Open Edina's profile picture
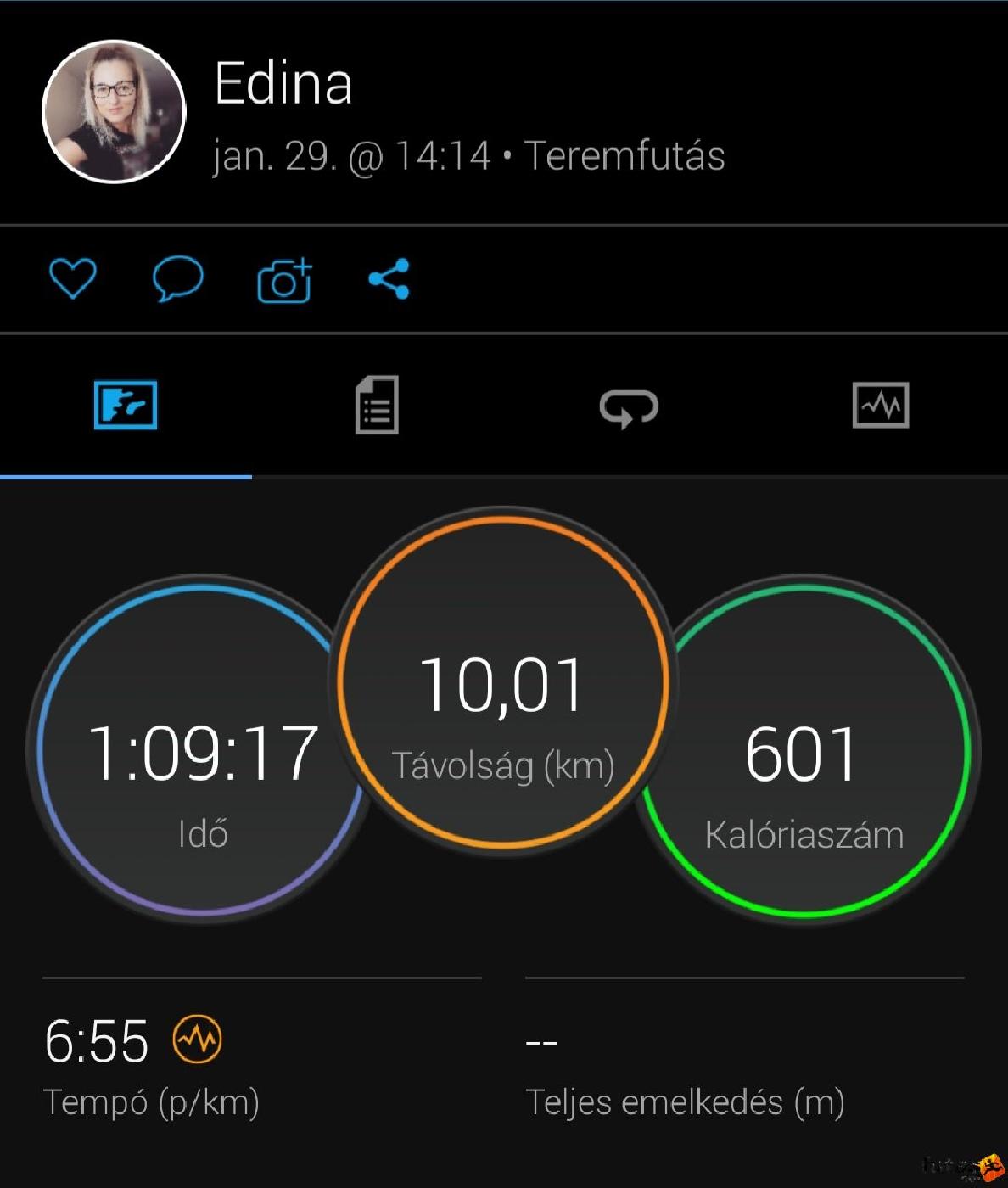Image resolution: width=1008 pixels, height=1188 pixels. pos(114,112)
